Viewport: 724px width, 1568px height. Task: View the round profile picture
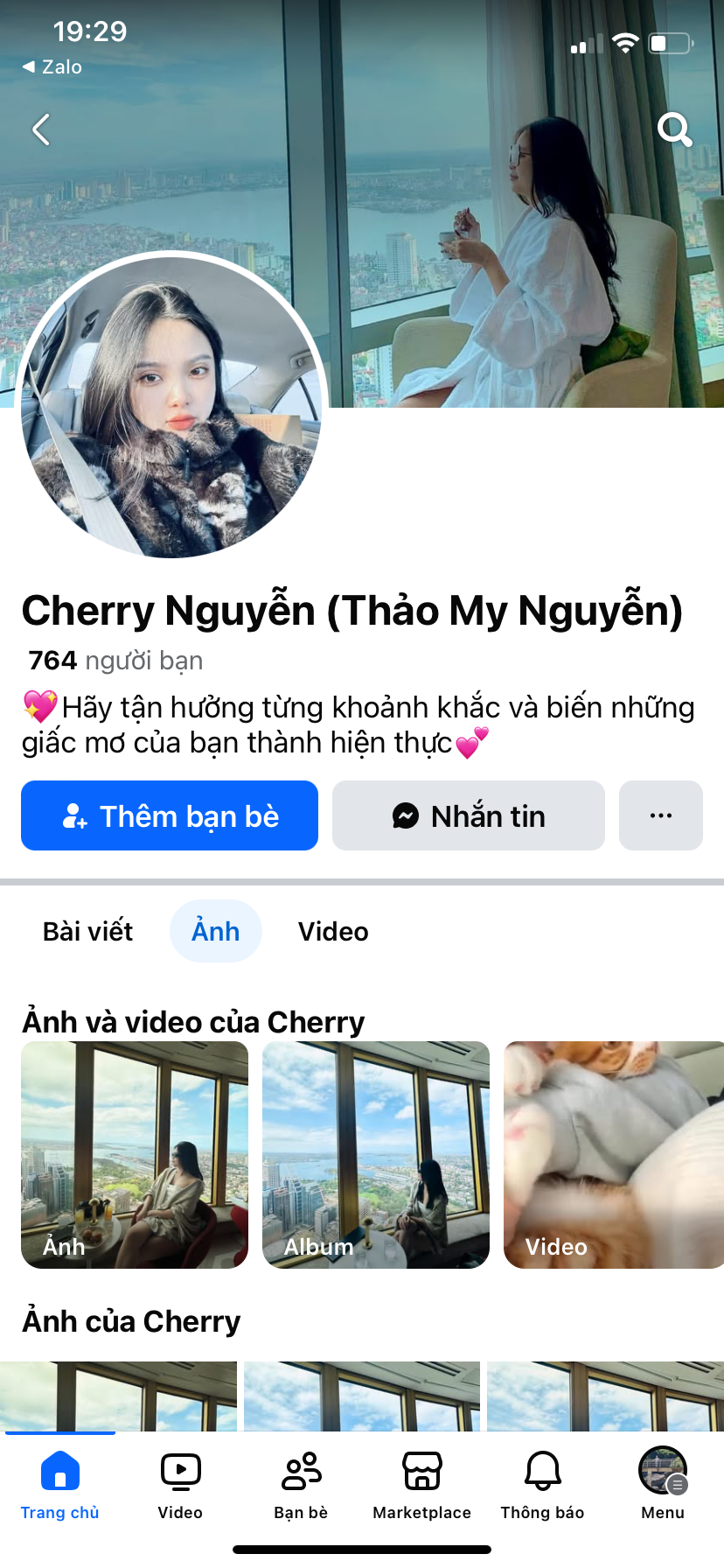[x=171, y=406]
